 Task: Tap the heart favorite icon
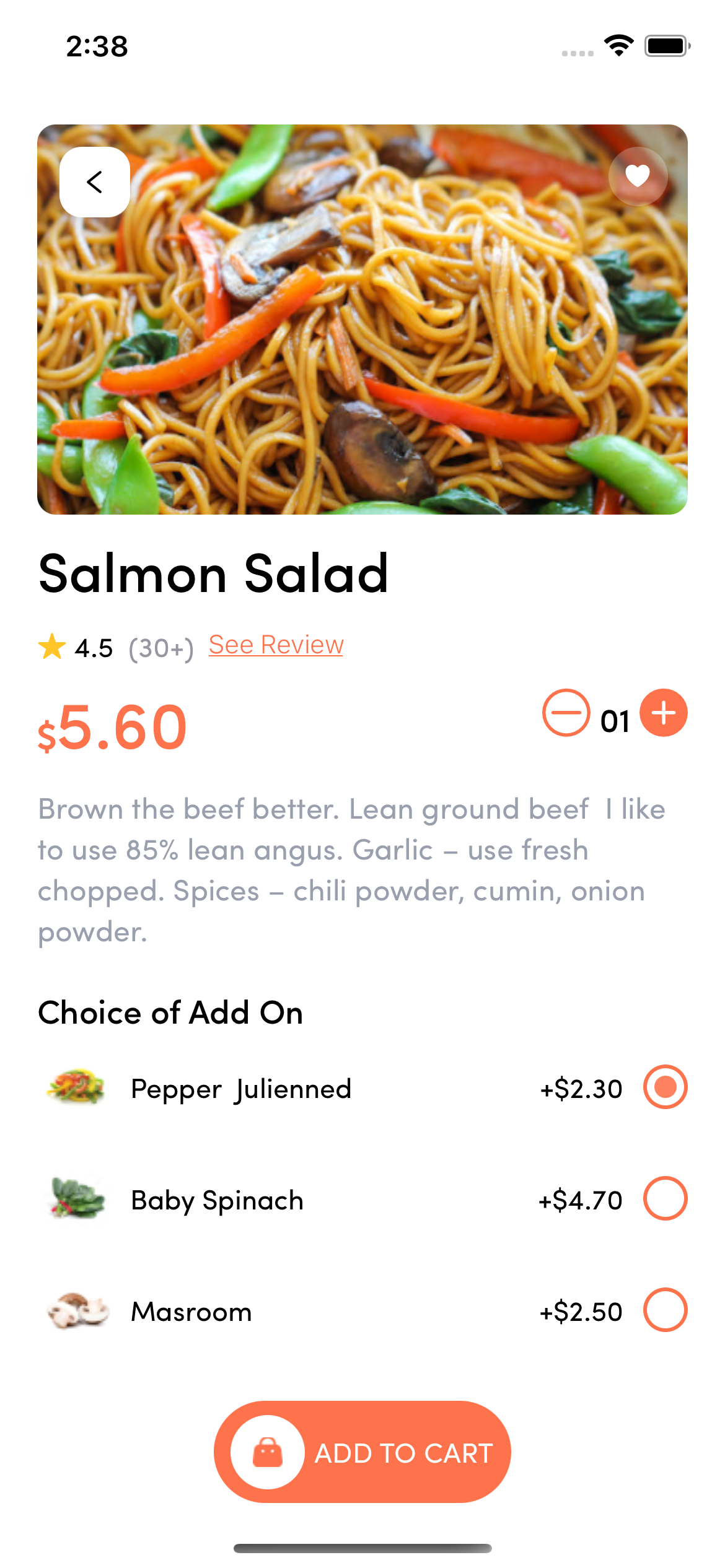click(x=638, y=176)
